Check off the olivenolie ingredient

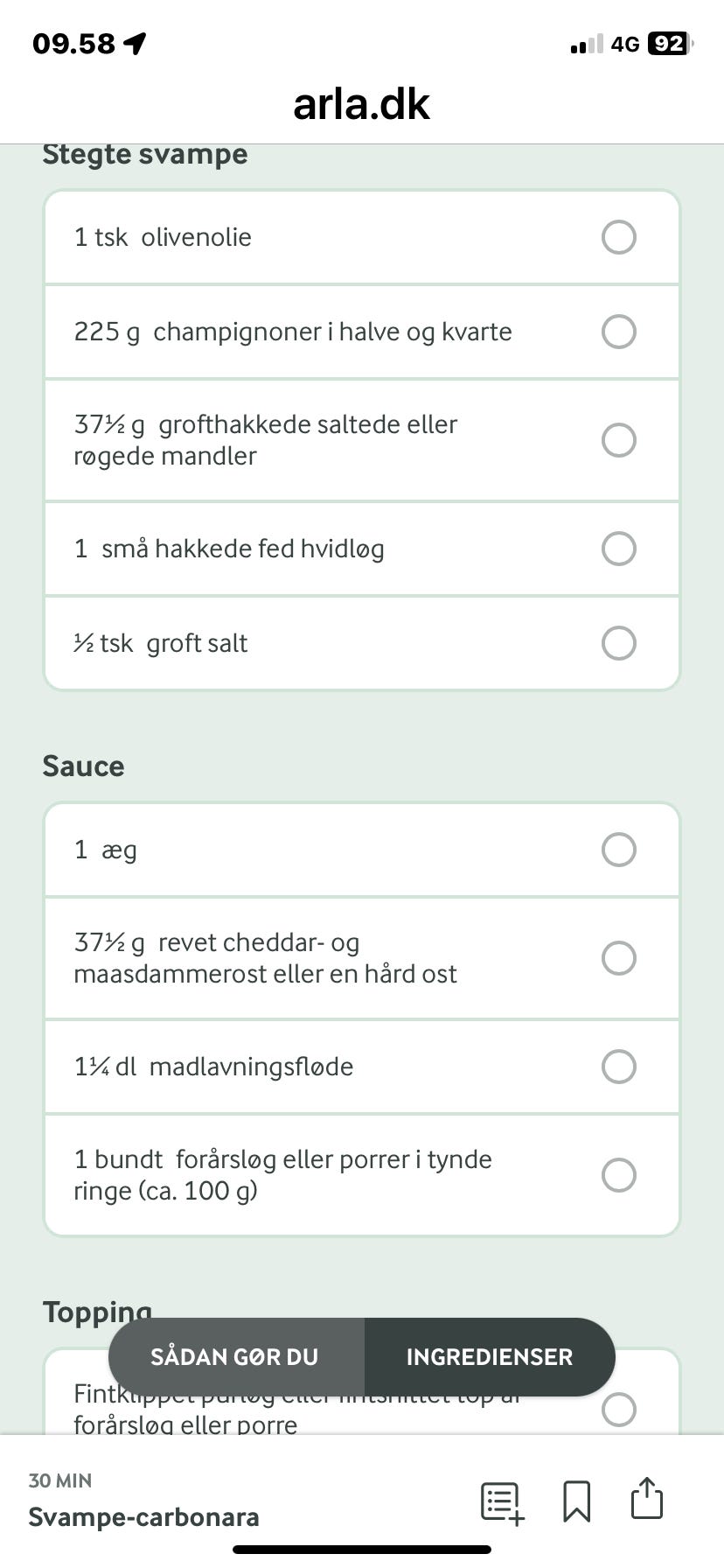[619, 236]
